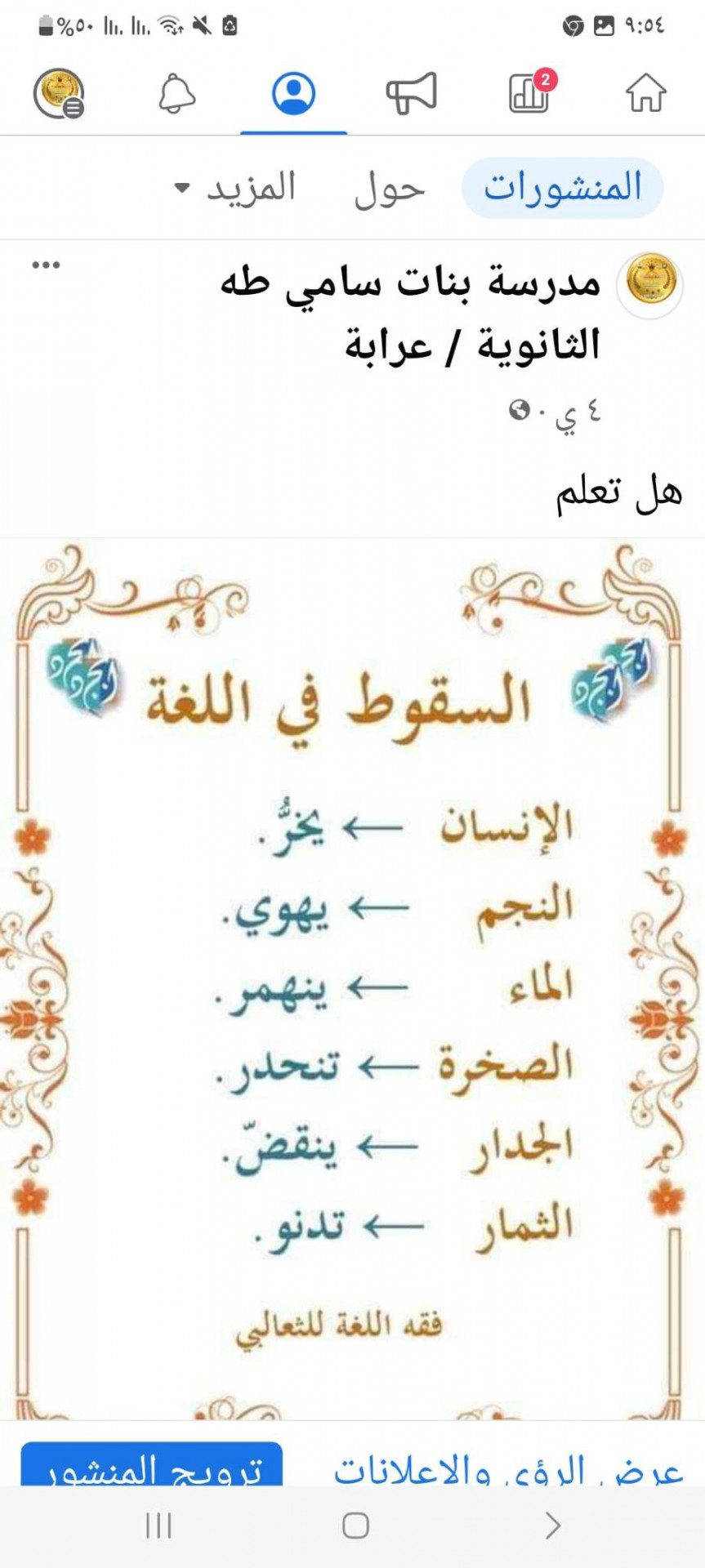The width and height of the screenshot is (705, 1568).
Task: Switch to the حول tab
Action: pyautogui.click(x=389, y=189)
